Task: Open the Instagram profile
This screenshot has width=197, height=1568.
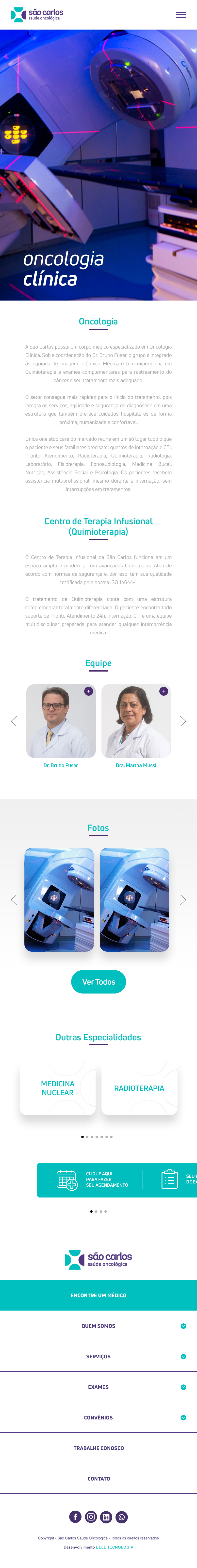Action: [x=91, y=1517]
